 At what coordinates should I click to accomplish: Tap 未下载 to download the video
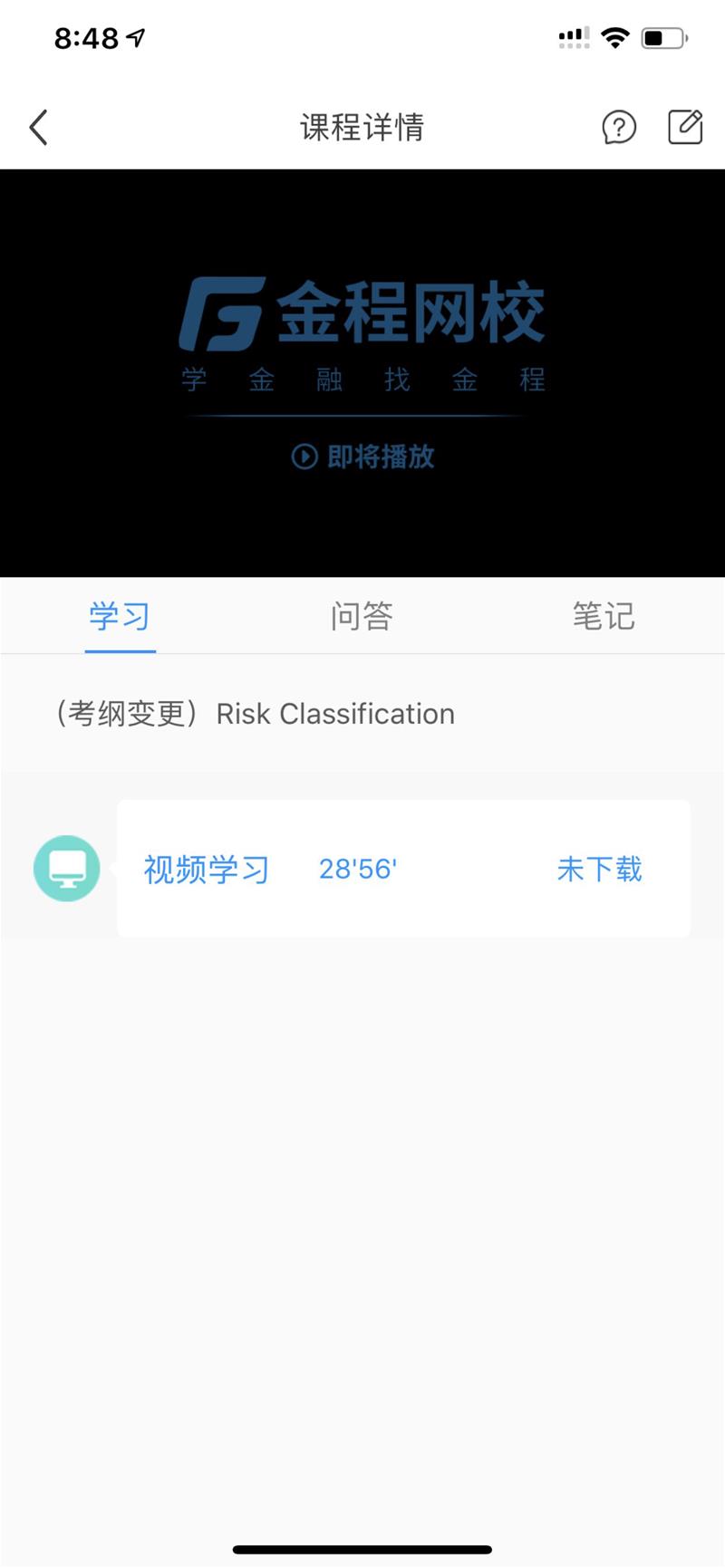[599, 870]
